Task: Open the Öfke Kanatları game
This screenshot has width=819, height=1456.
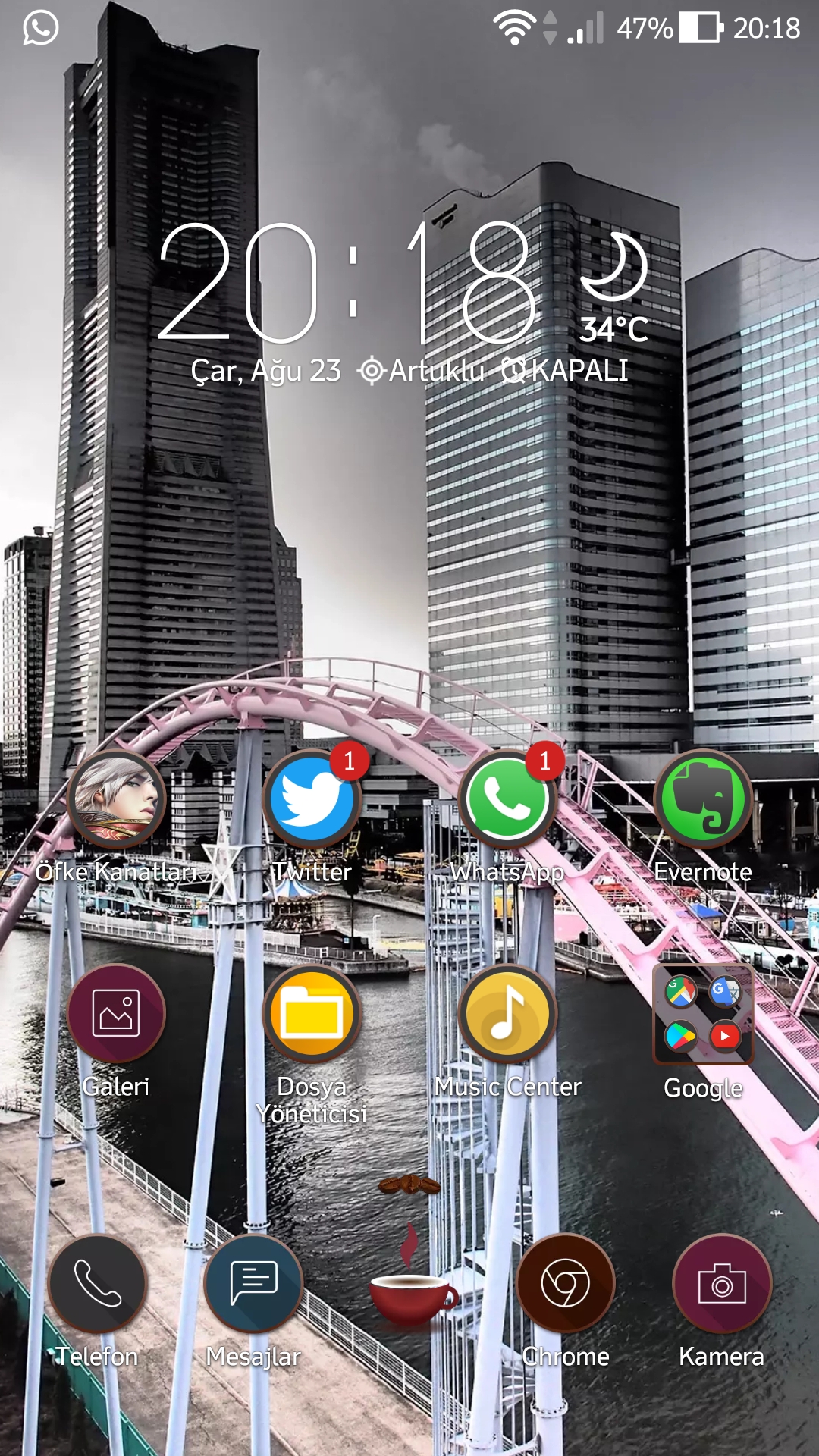Action: click(116, 800)
